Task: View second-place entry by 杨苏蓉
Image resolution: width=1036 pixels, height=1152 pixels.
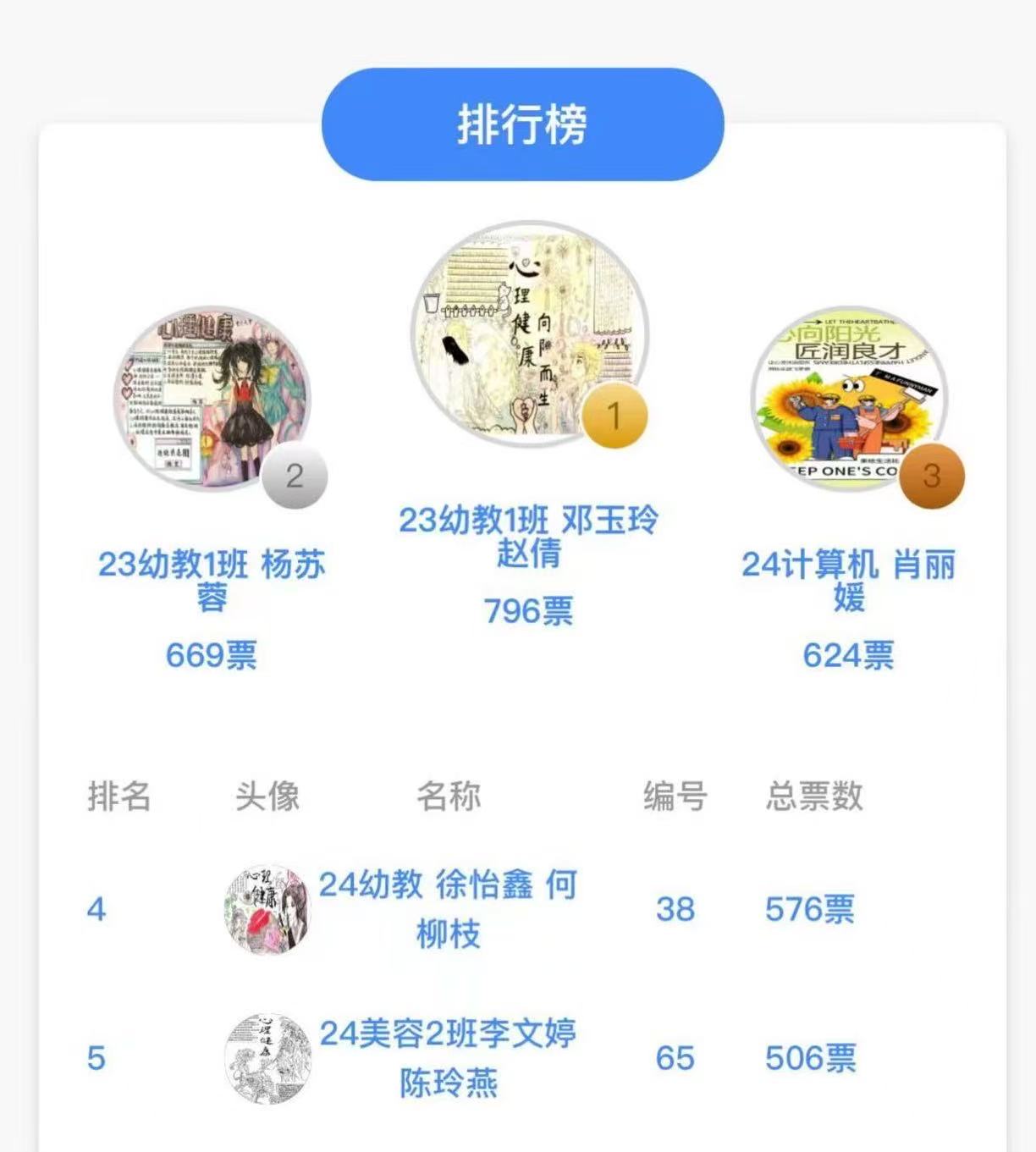Action: click(212, 400)
